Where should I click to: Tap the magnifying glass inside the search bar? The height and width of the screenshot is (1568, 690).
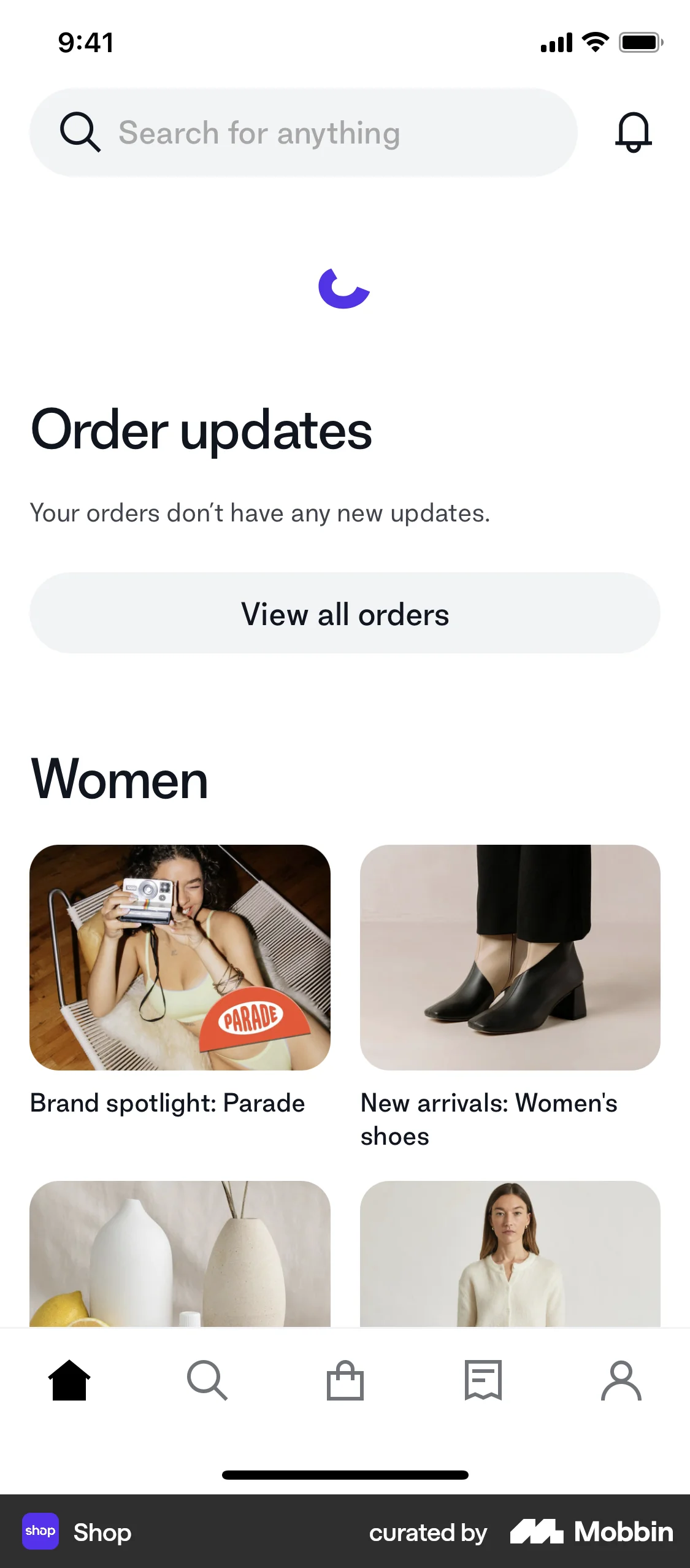click(x=82, y=132)
